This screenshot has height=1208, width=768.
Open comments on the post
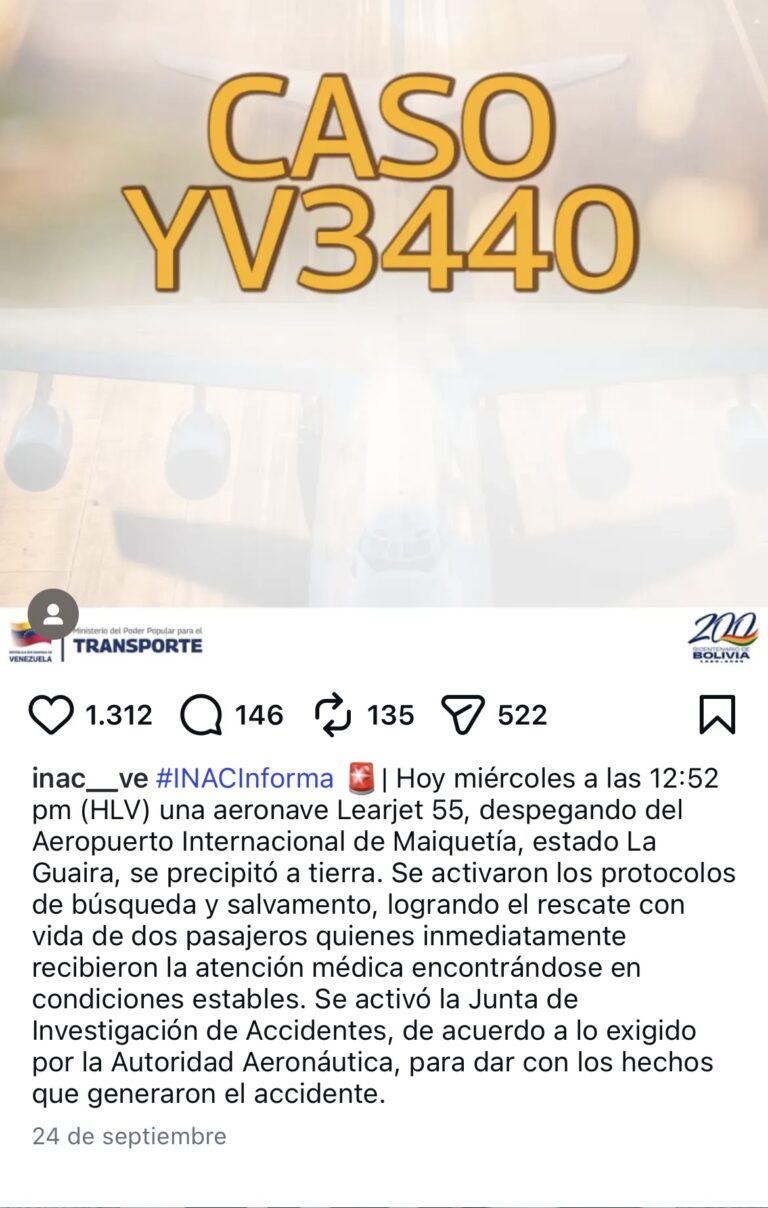[x=201, y=715]
